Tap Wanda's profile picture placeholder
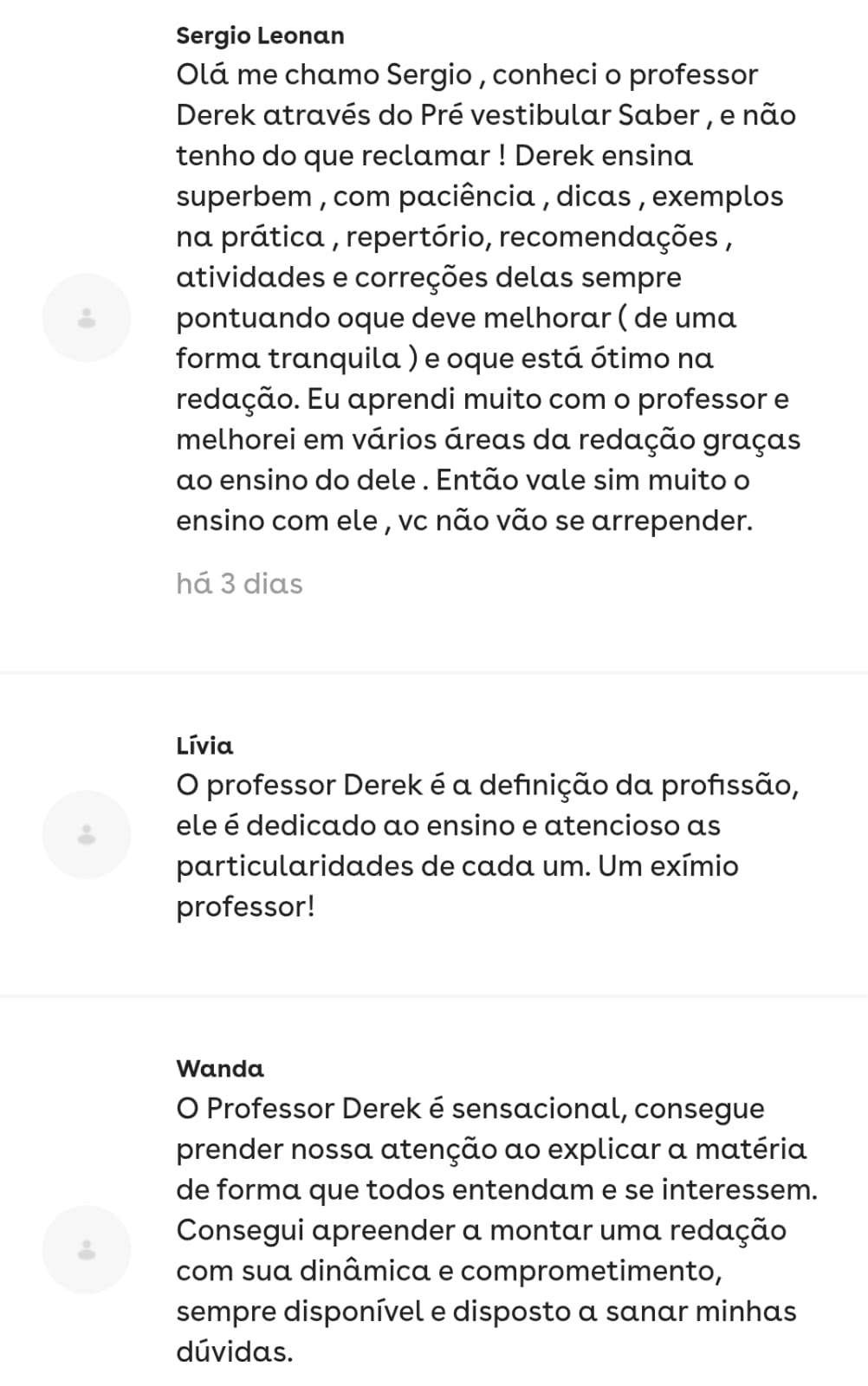This screenshot has width=868, height=1386. coord(87,1250)
